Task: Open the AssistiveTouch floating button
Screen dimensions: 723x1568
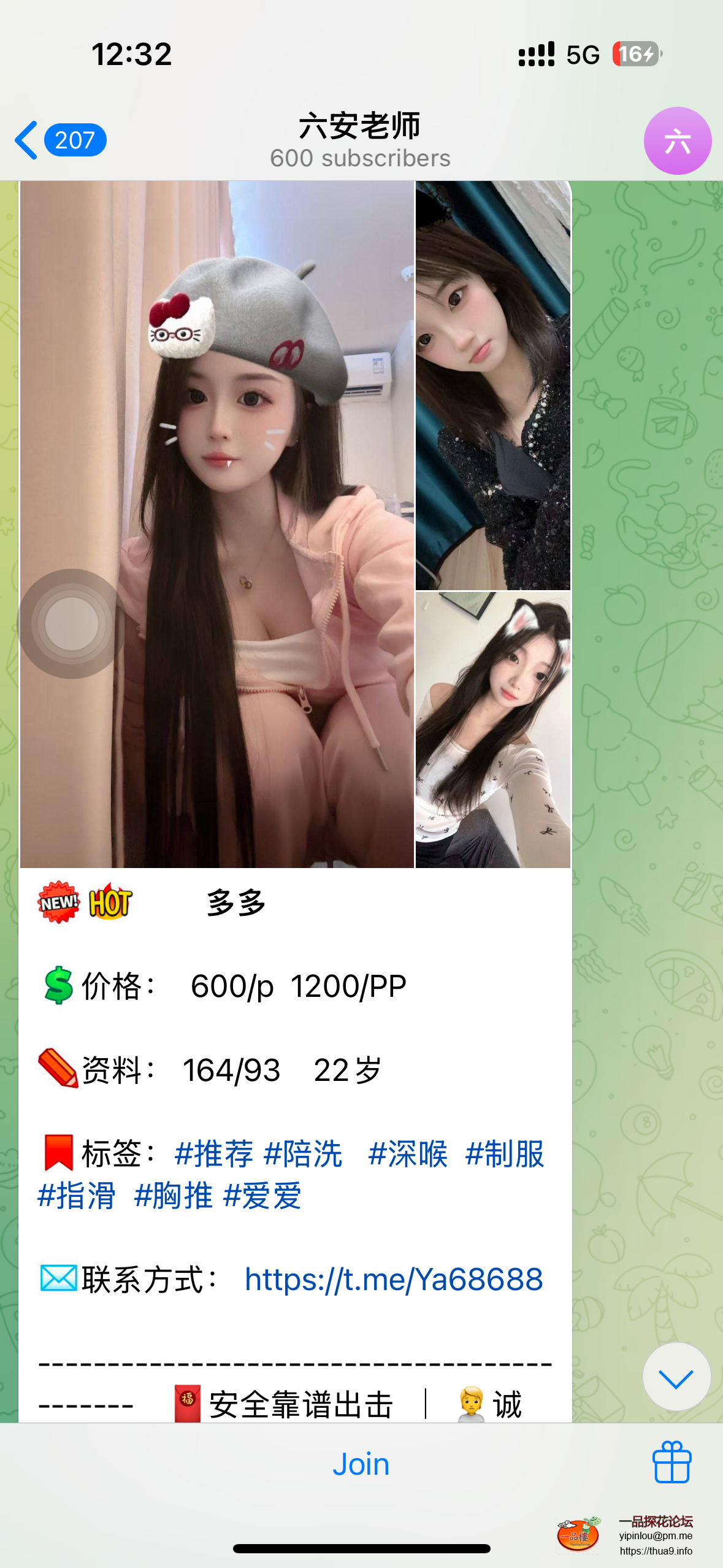Action: (72, 623)
